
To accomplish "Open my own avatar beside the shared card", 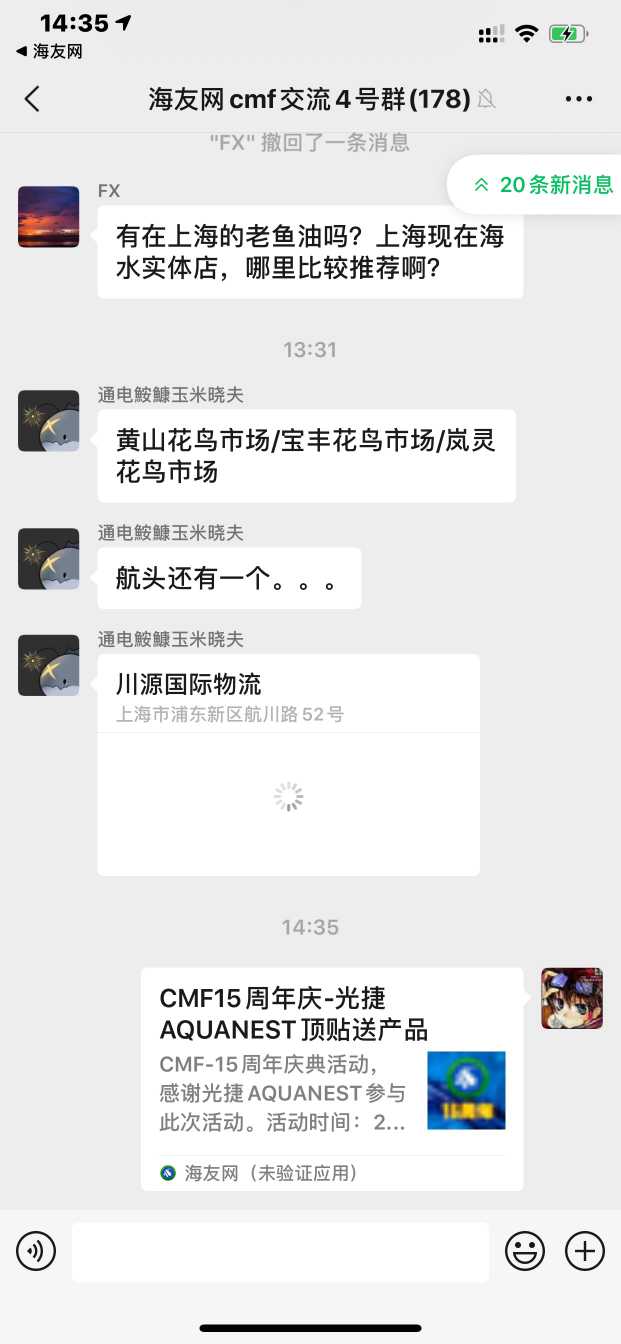I will coord(572,998).
